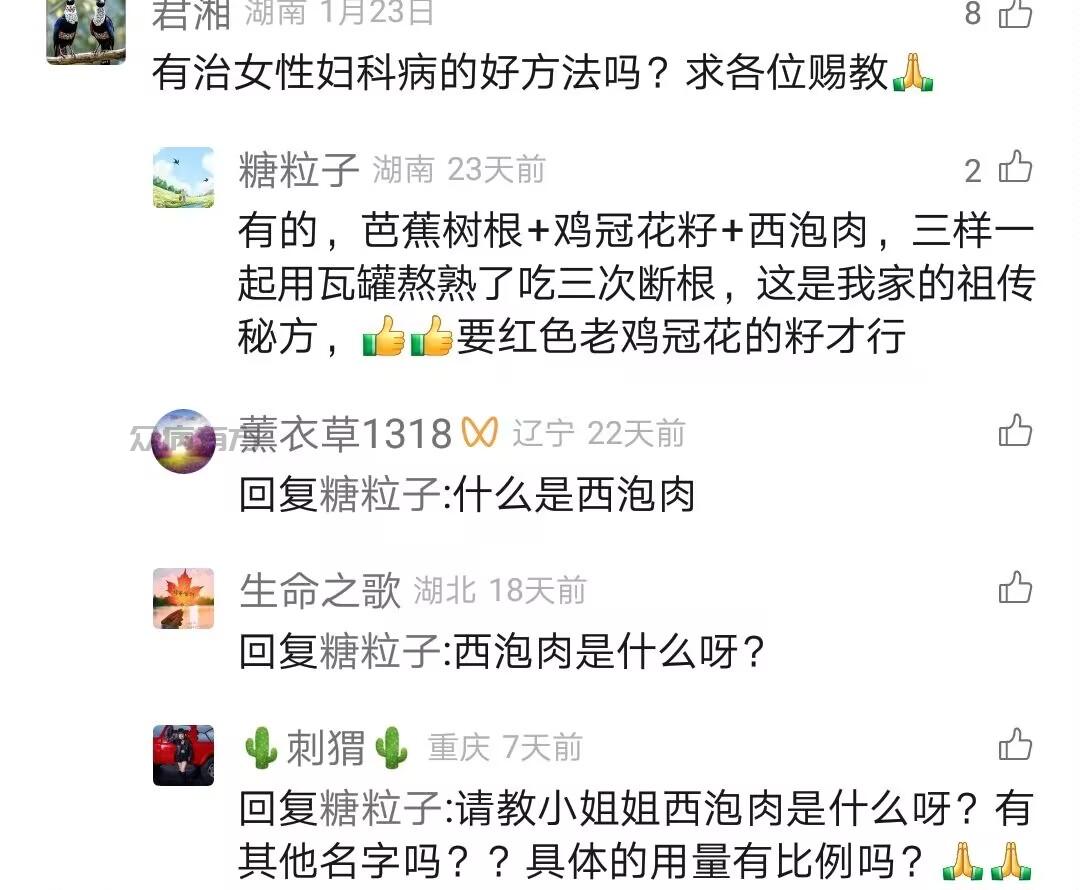The width and height of the screenshot is (1080, 890).
Task: Tap 糖粒子 mention in 生命之歌's reply
Action: 380,653
